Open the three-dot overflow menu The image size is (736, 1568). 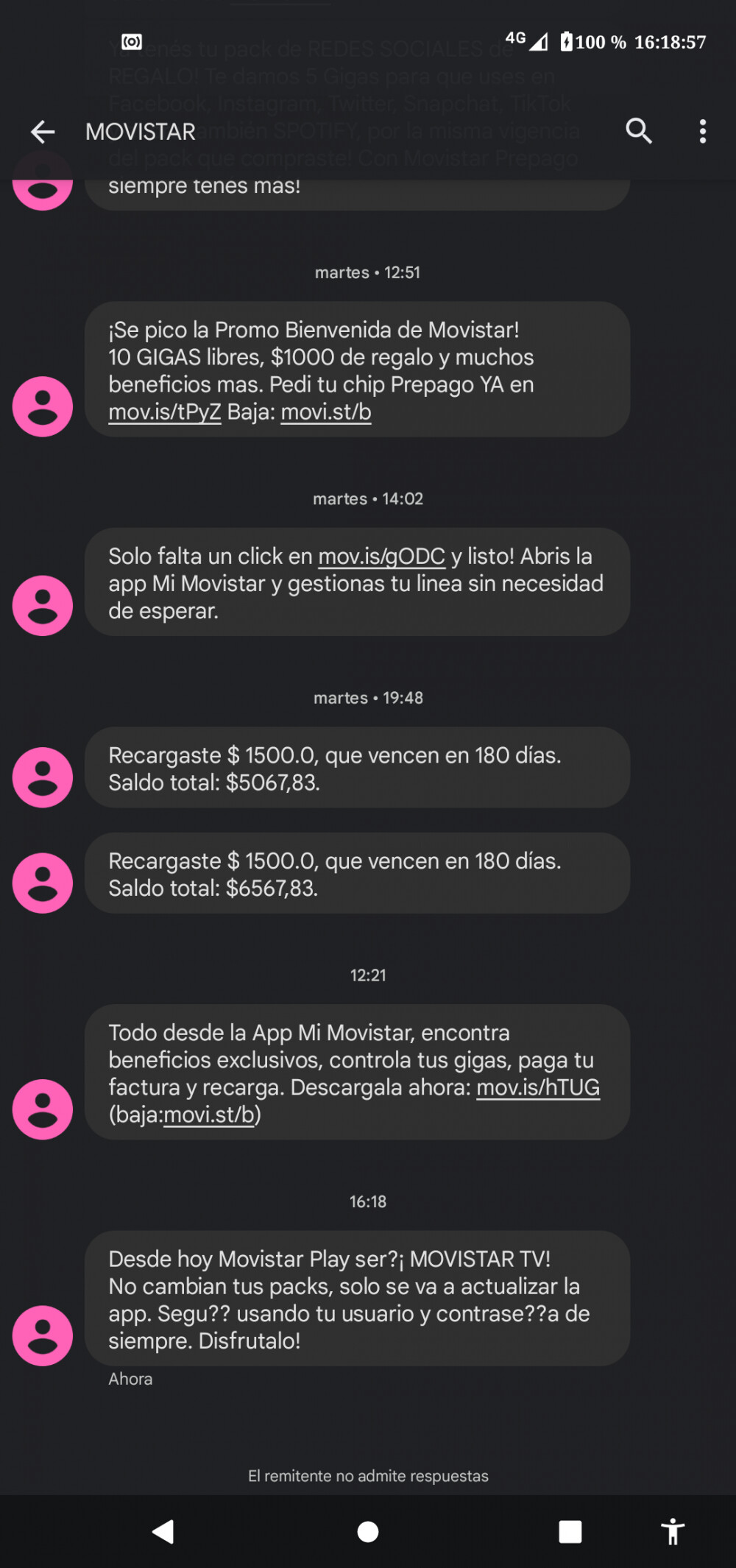point(703,131)
